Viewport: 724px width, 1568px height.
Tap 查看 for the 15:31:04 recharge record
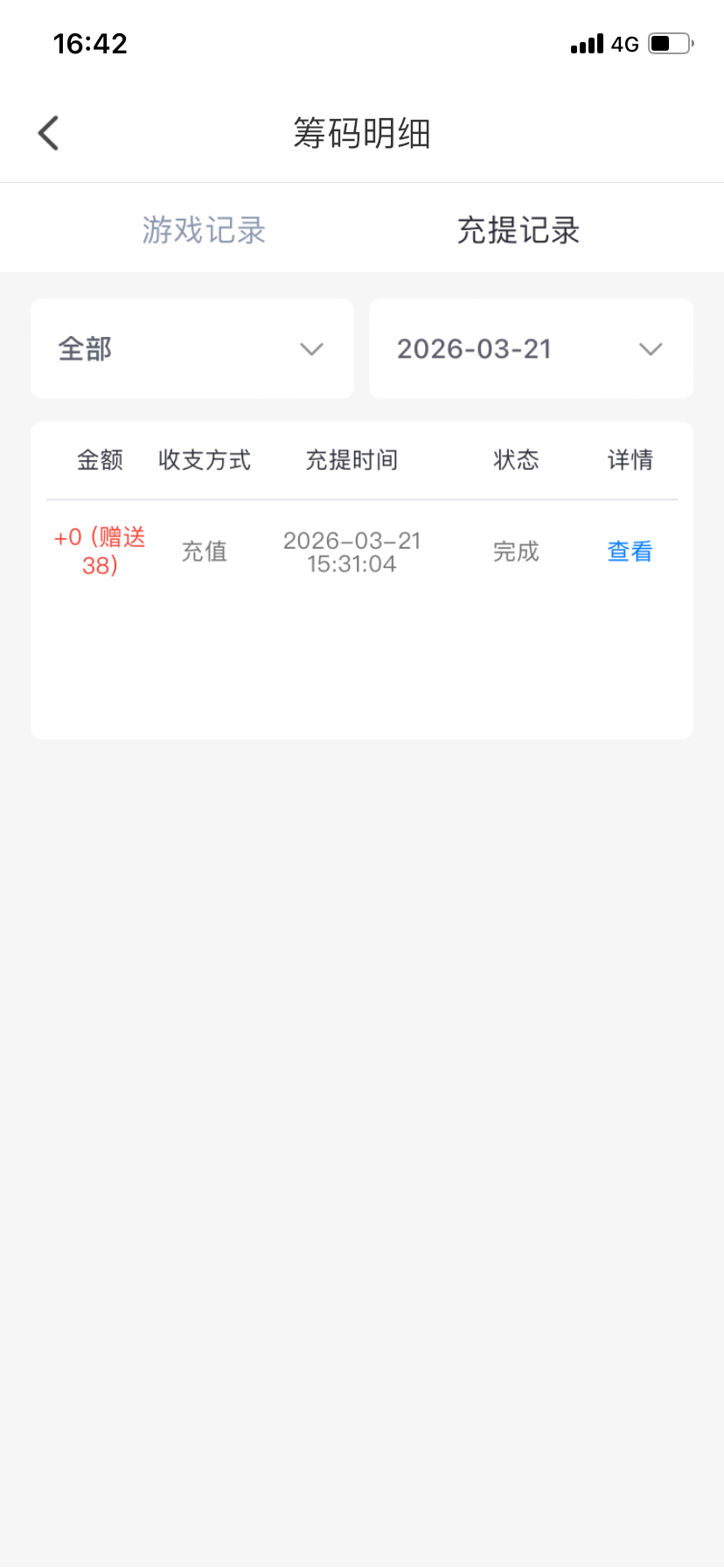(630, 551)
